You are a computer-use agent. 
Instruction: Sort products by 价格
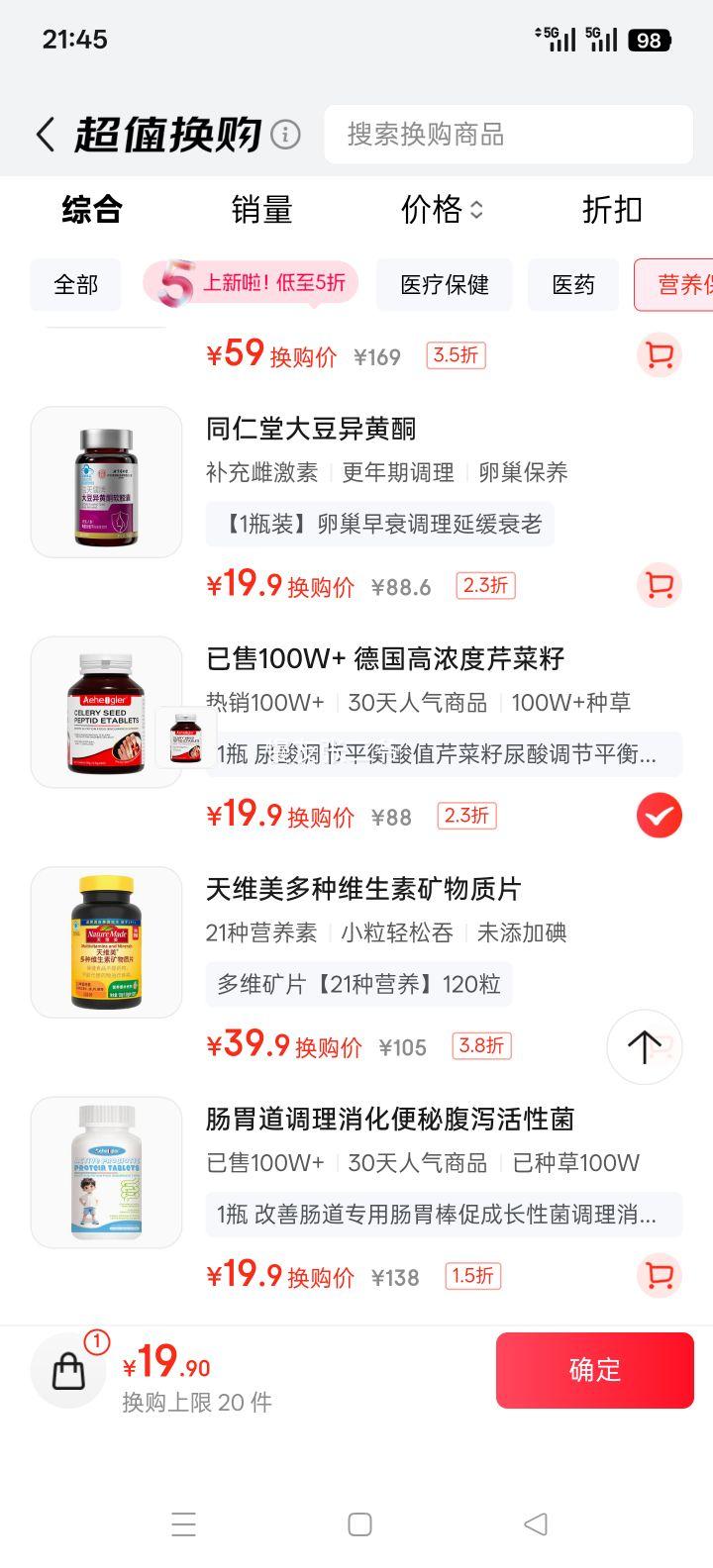click(442, 210)
